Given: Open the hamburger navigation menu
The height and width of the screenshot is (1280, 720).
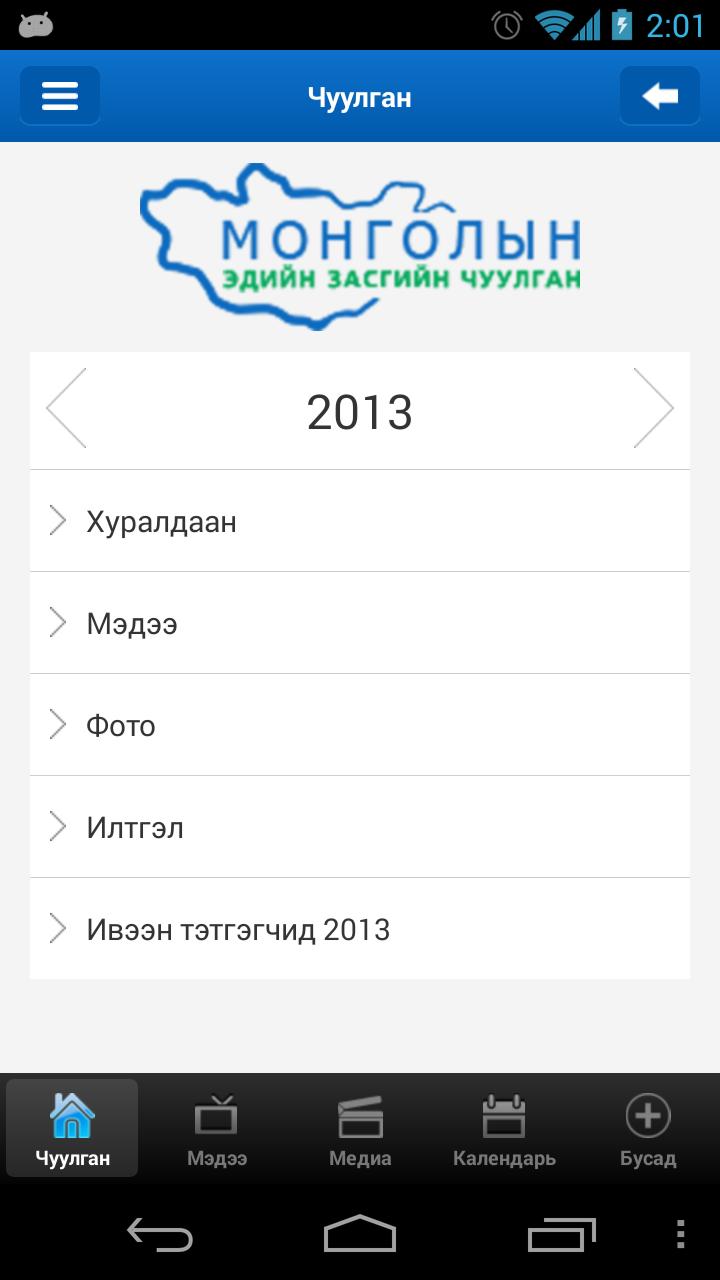Looking at the screenshot, I should pyautogui.click(x=60, y=95).
